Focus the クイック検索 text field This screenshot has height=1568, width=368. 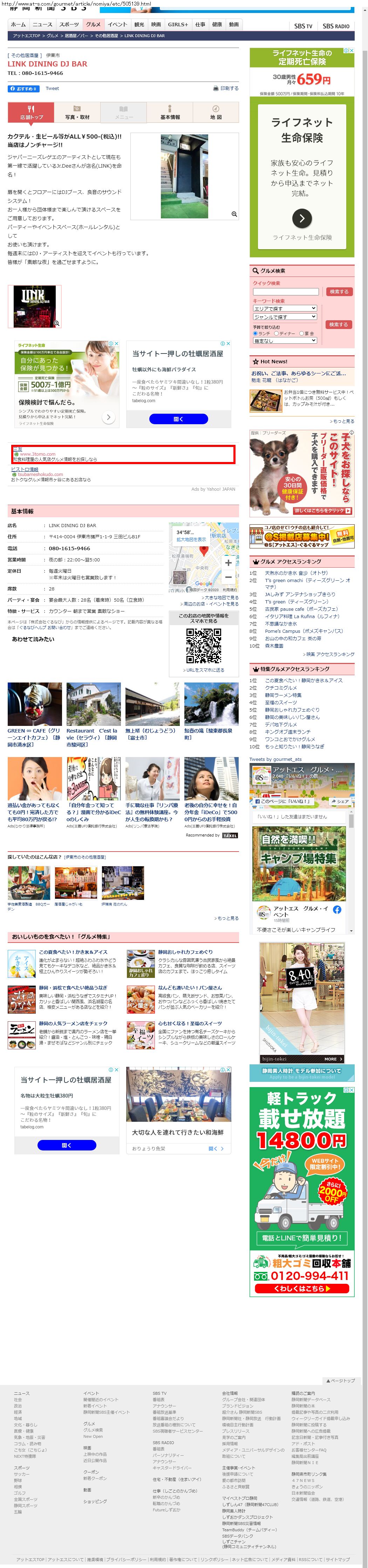285,292
